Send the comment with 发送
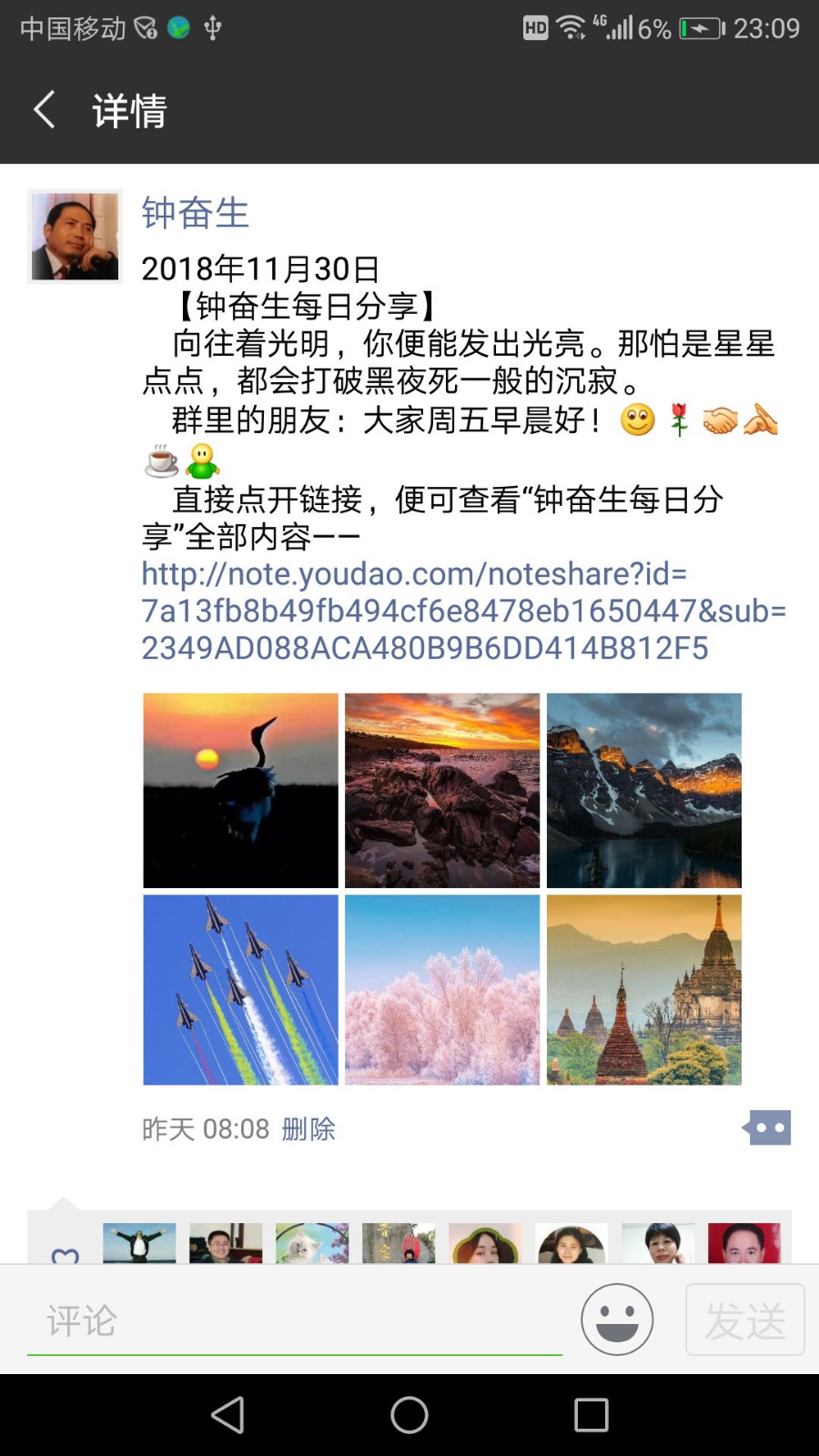819x1456 pixels. (744, 1319)
